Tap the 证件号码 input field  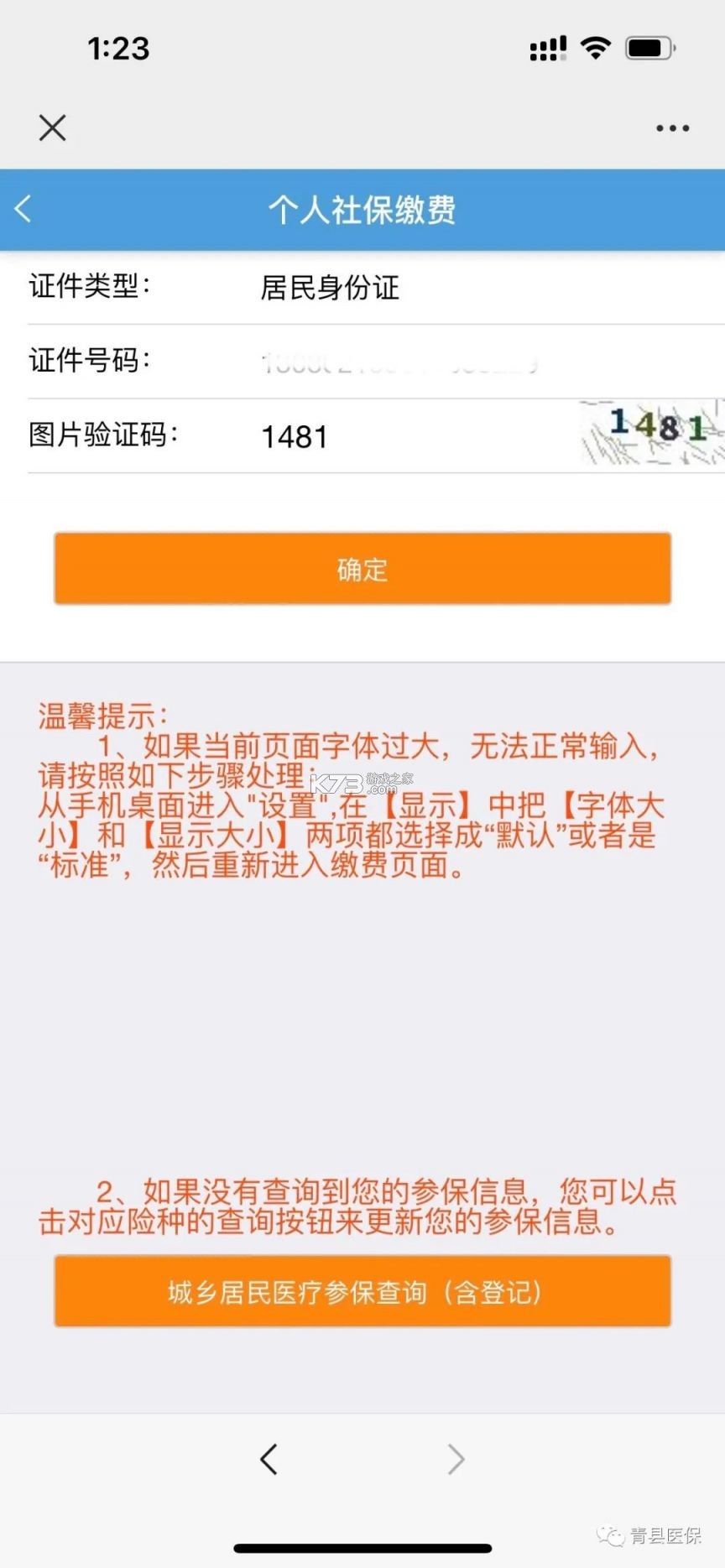[x=361, y=361]
